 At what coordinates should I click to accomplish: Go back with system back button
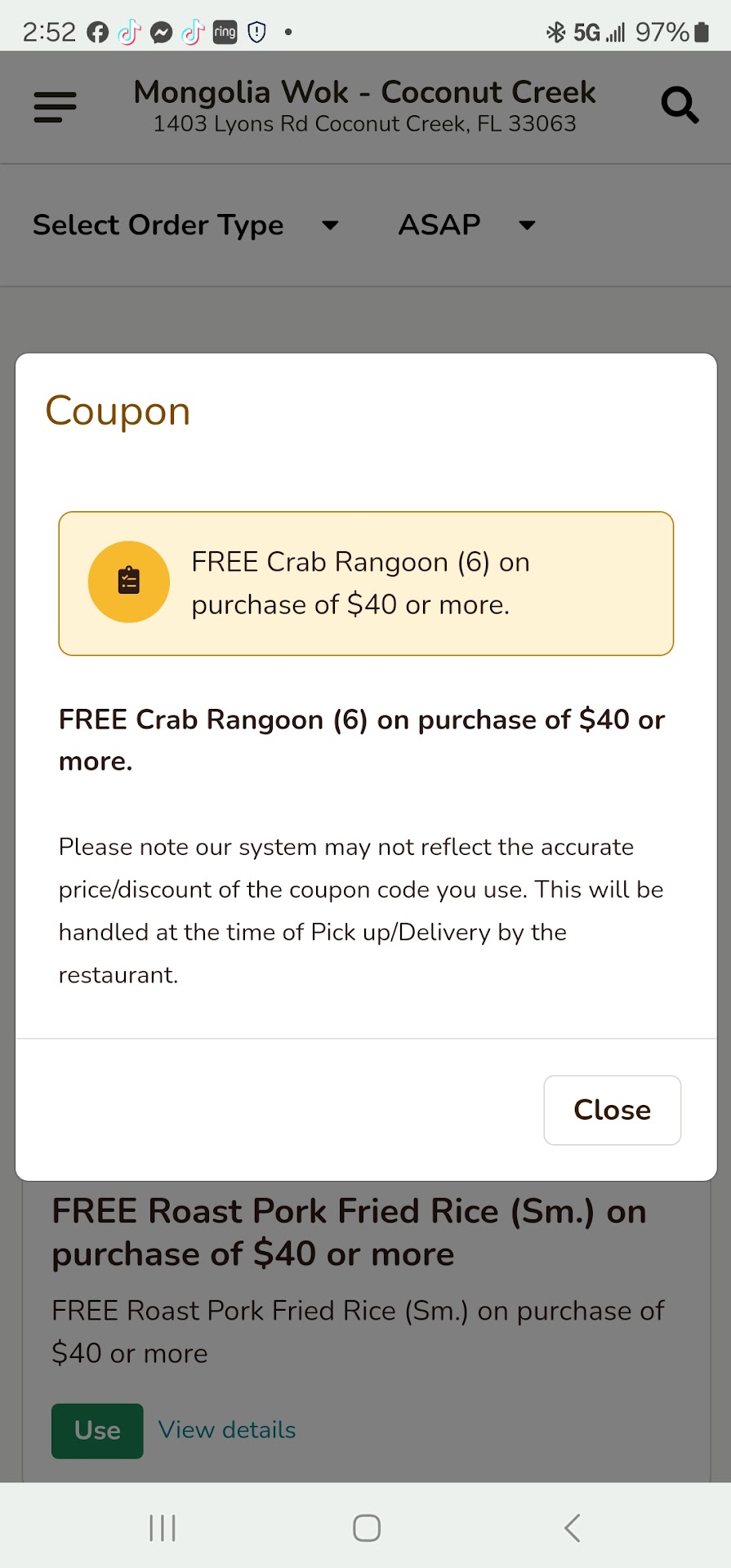click(572, 1527)
